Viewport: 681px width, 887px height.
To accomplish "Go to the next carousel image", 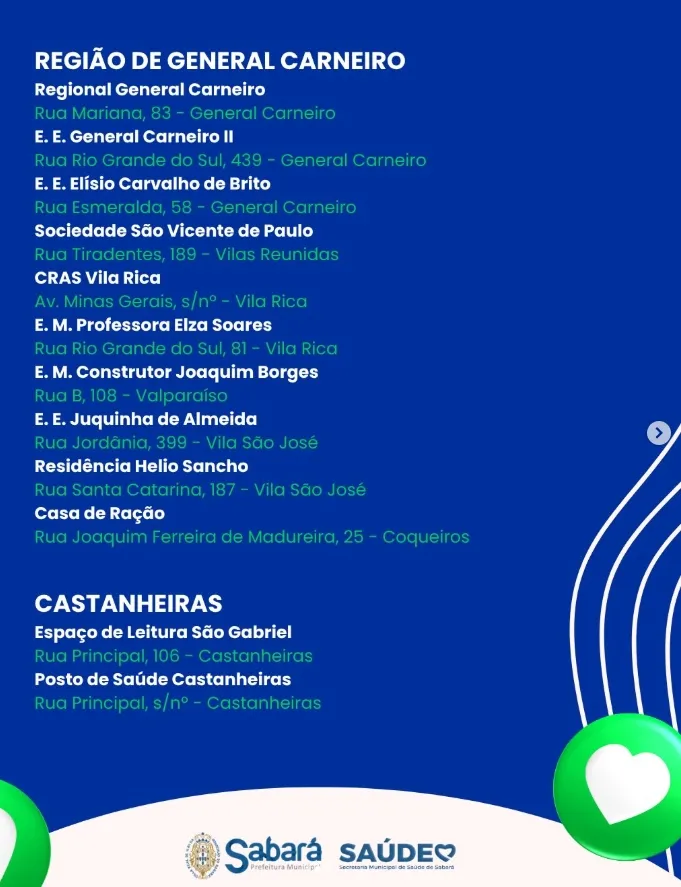I will pyautogui.click(x=658, y=433).
